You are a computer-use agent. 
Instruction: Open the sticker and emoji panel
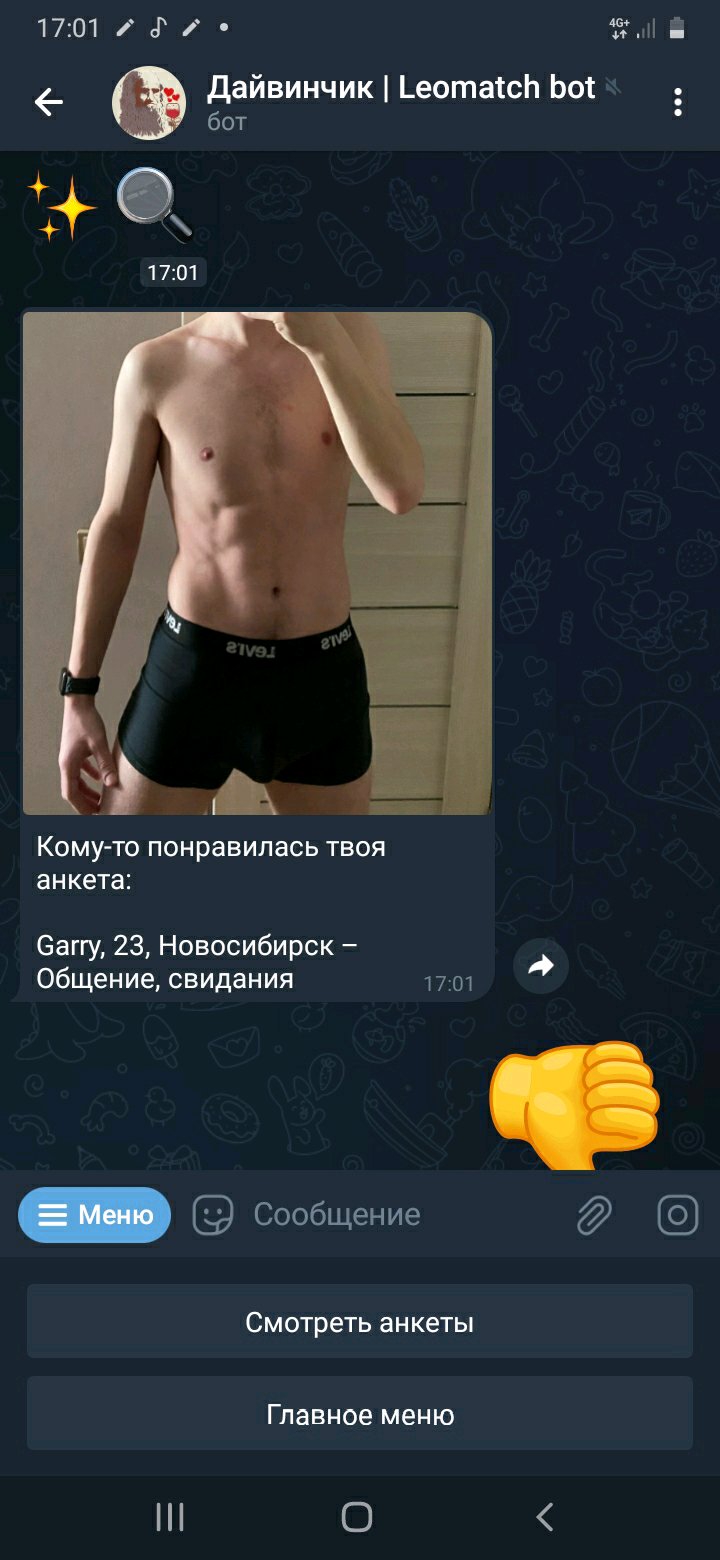[213, 1215]
